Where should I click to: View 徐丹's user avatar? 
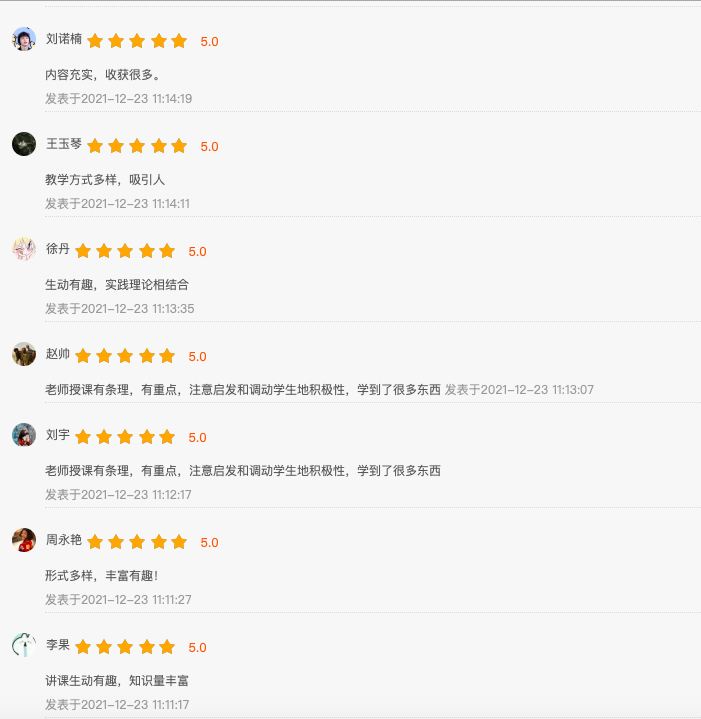click(24, 249)
